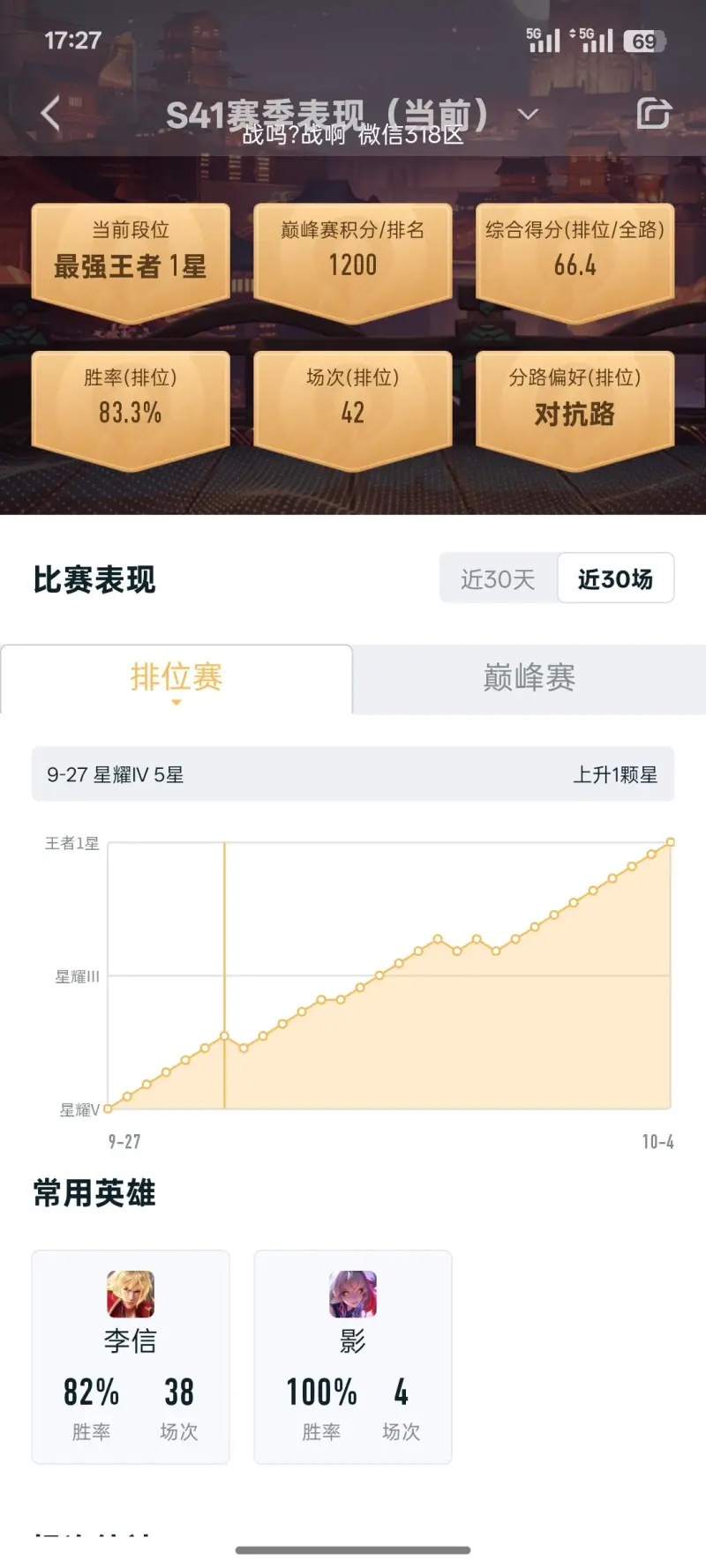Switch to 近30天 view
Screen dimensions: 706x1568
pyautogui.click(x=498, y=579)
